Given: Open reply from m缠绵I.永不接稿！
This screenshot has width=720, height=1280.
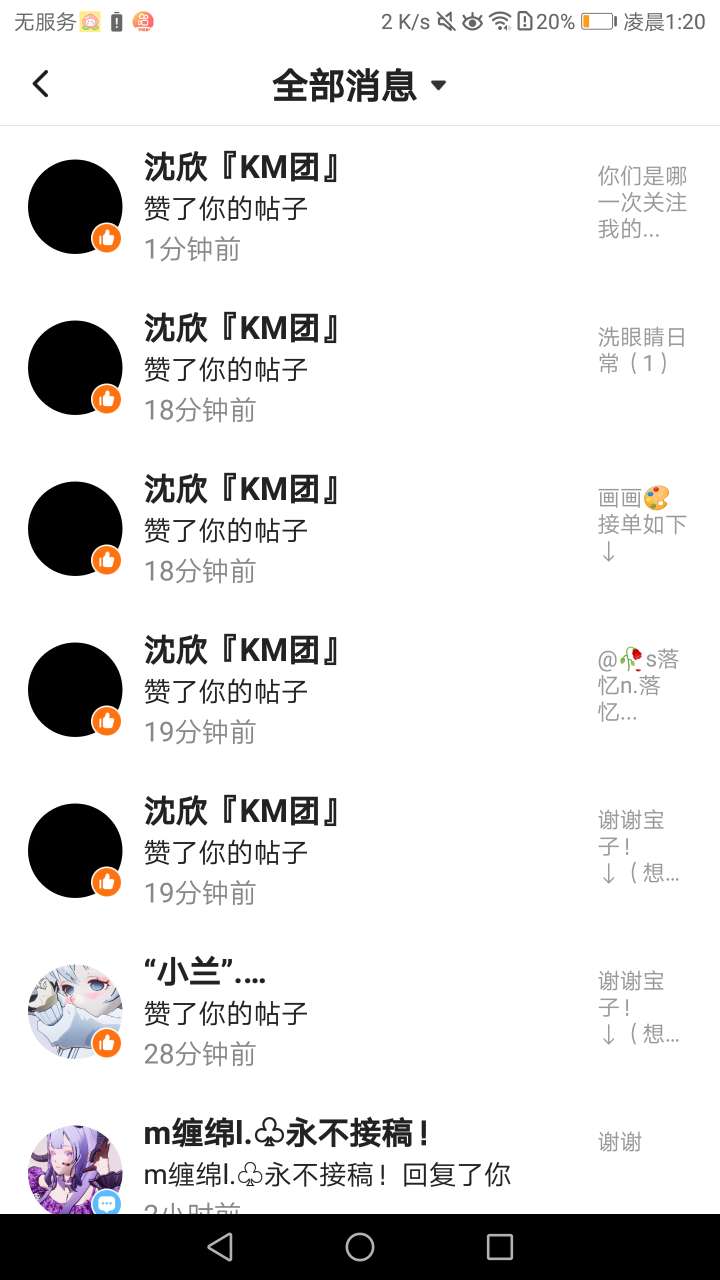Looking at the screenshot, I should click(x=360, y=1160).
